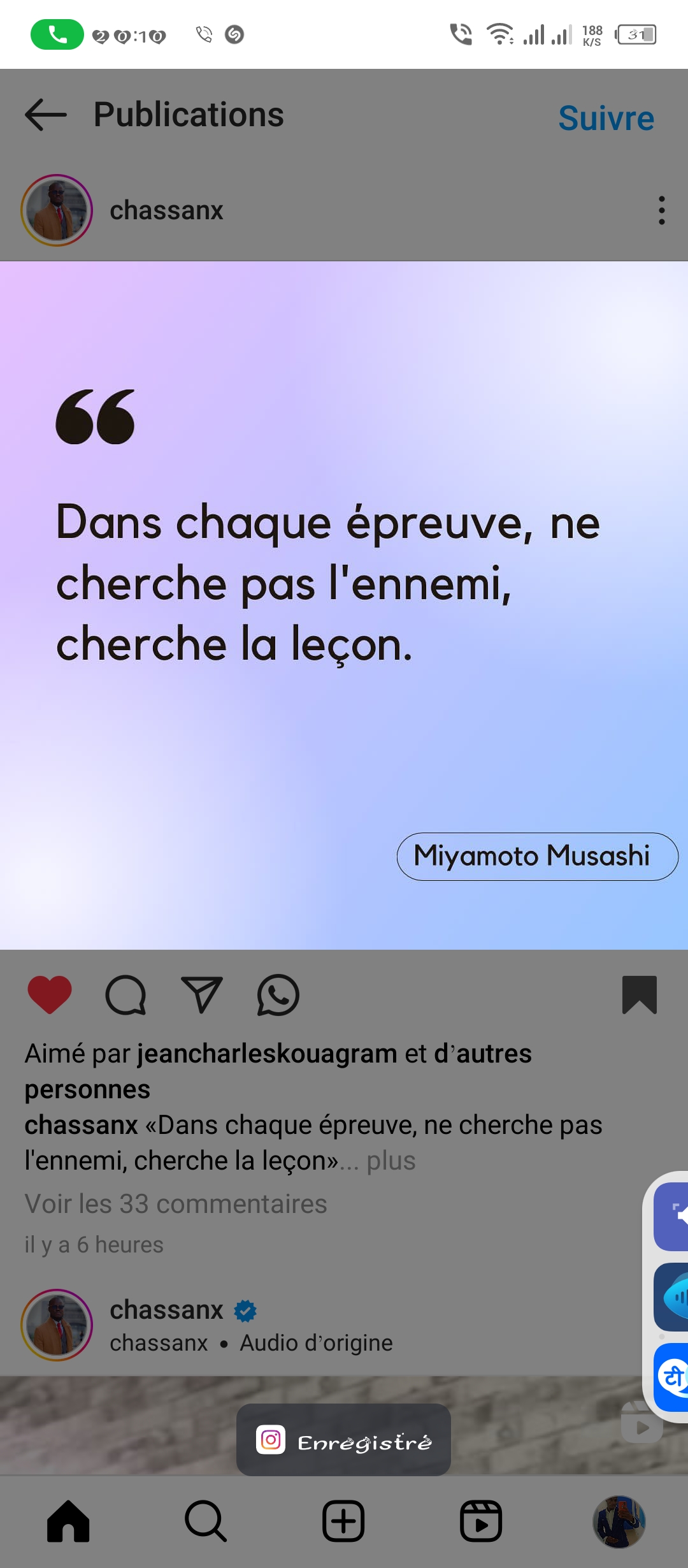This screenshot has height=1568, width=688.
Task: Return to the ongoing call from the status bar
Action: 57,34
